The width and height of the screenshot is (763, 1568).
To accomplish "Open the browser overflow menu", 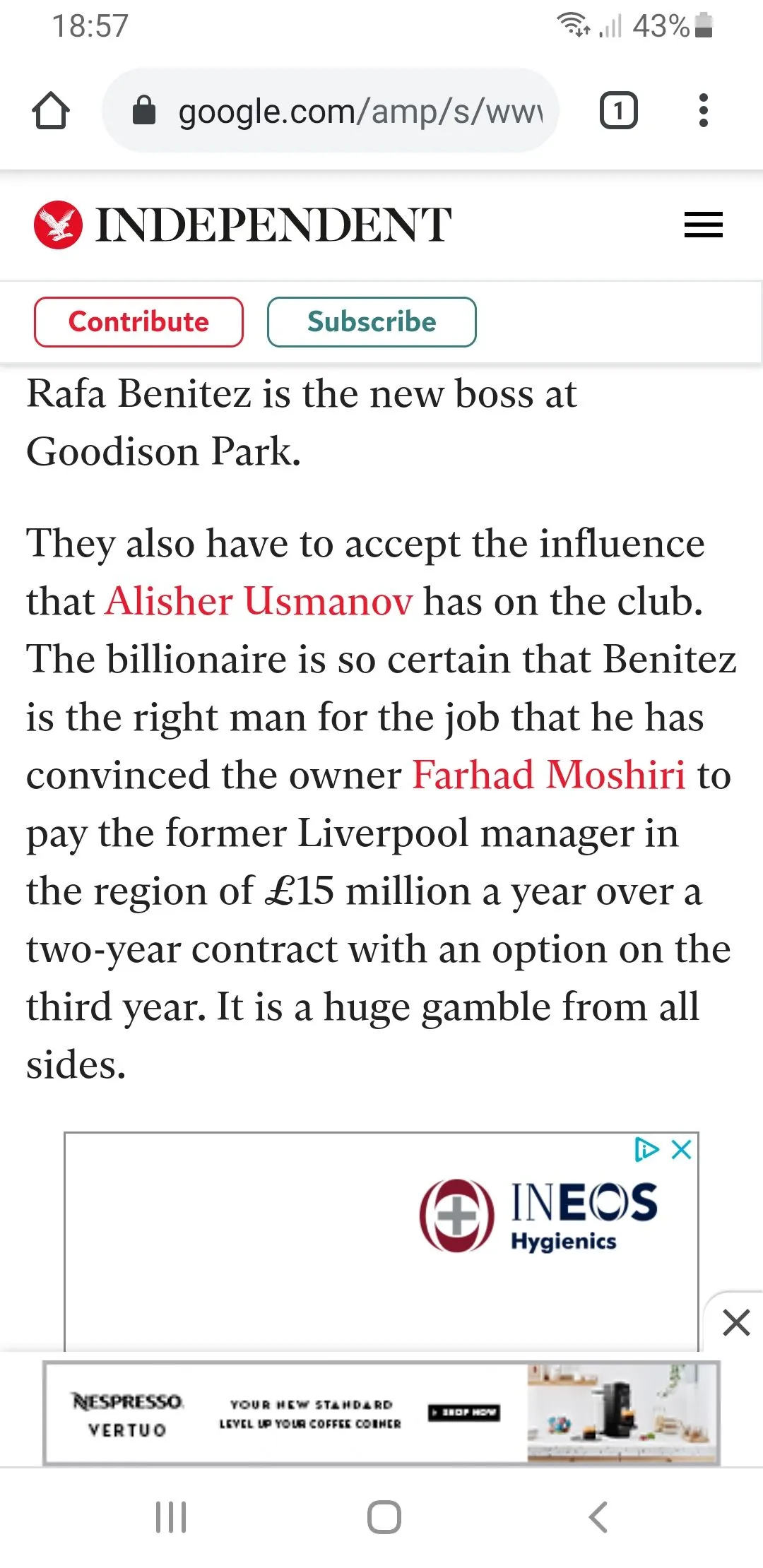I will click(702, 111).
